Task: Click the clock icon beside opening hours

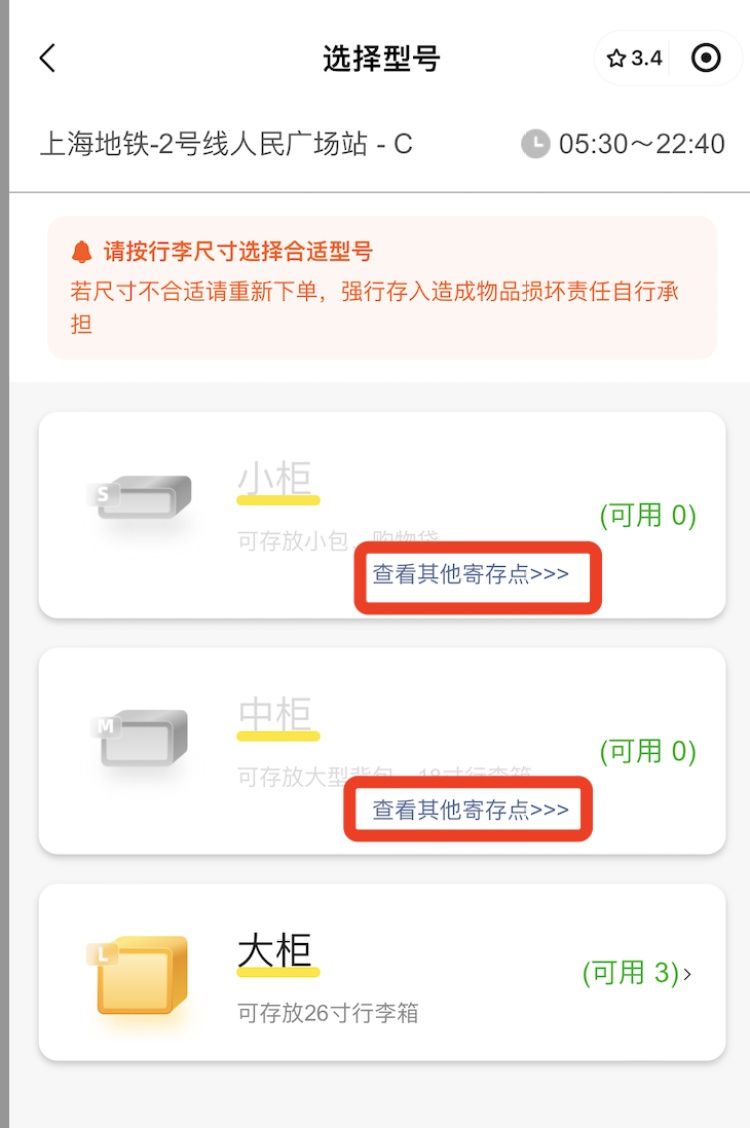Action: click(535, 143)
